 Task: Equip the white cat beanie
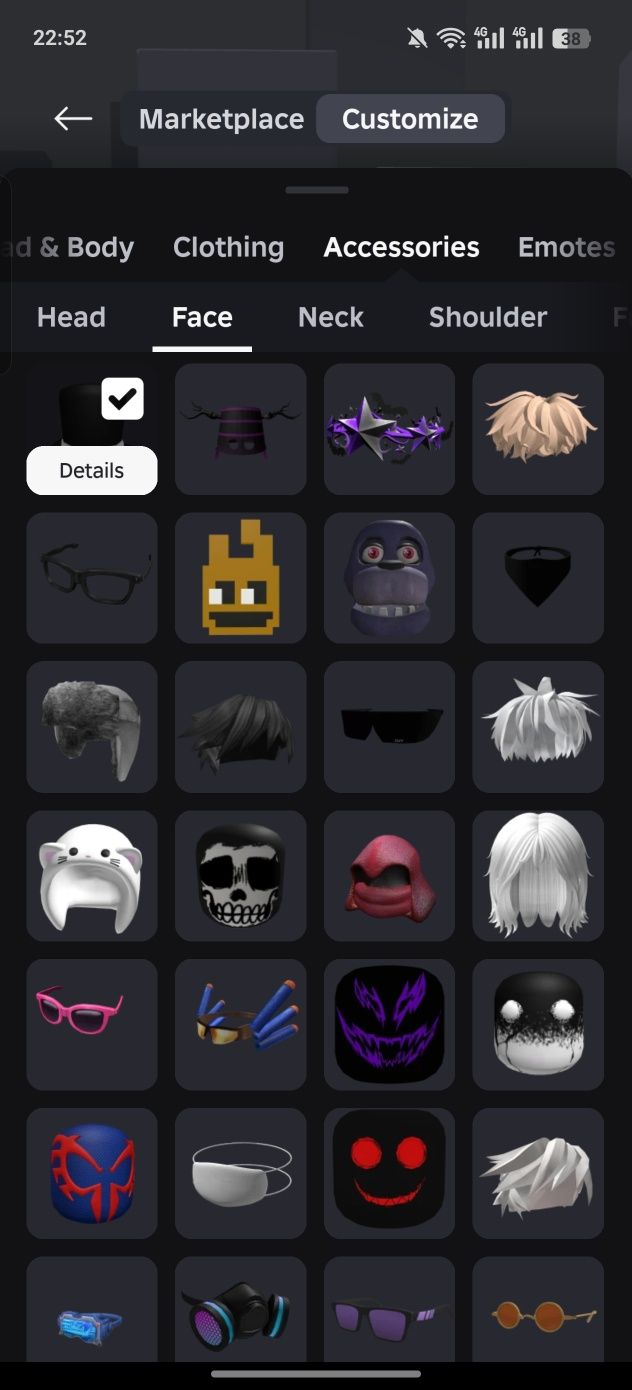click(92, 875)
